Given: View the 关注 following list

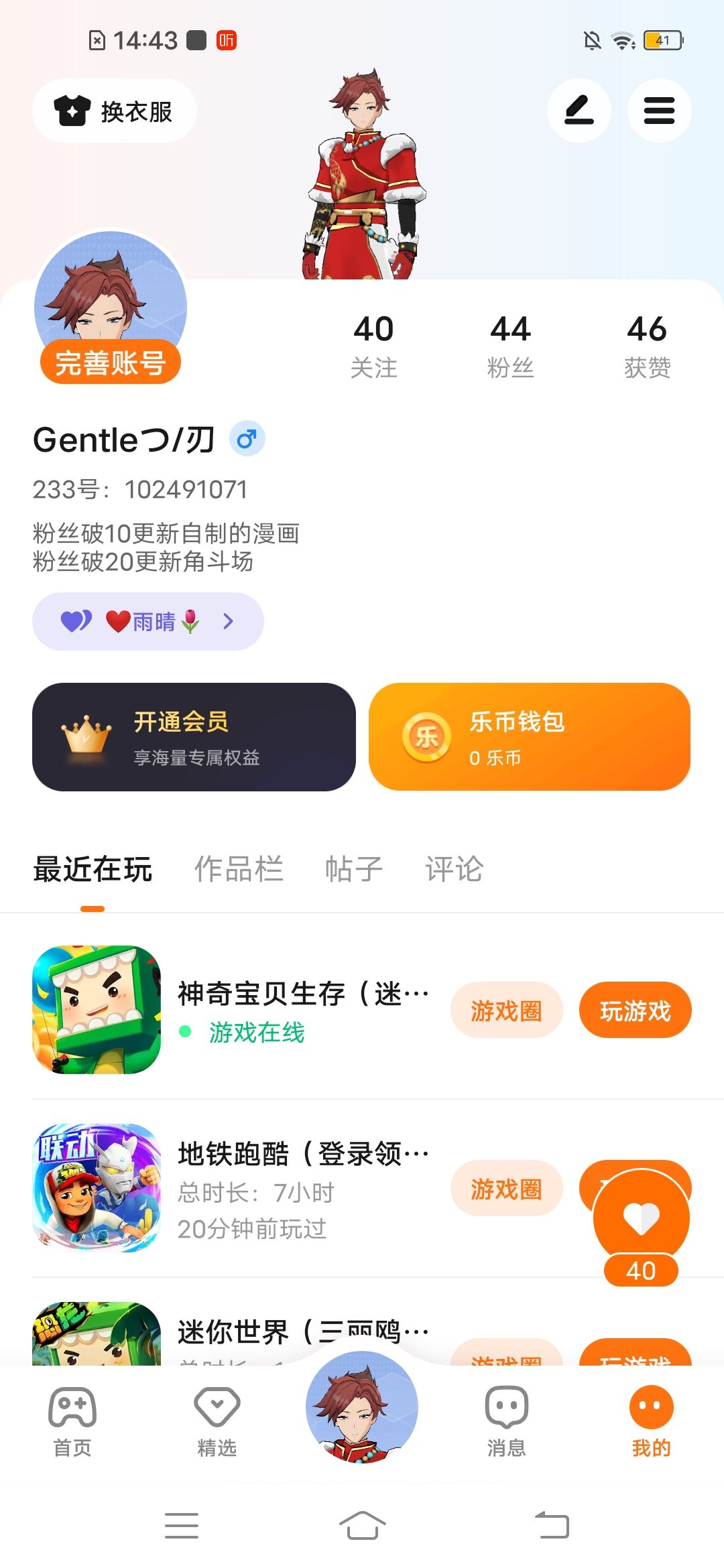Looking at the screenshot, I should click(373, 346).
